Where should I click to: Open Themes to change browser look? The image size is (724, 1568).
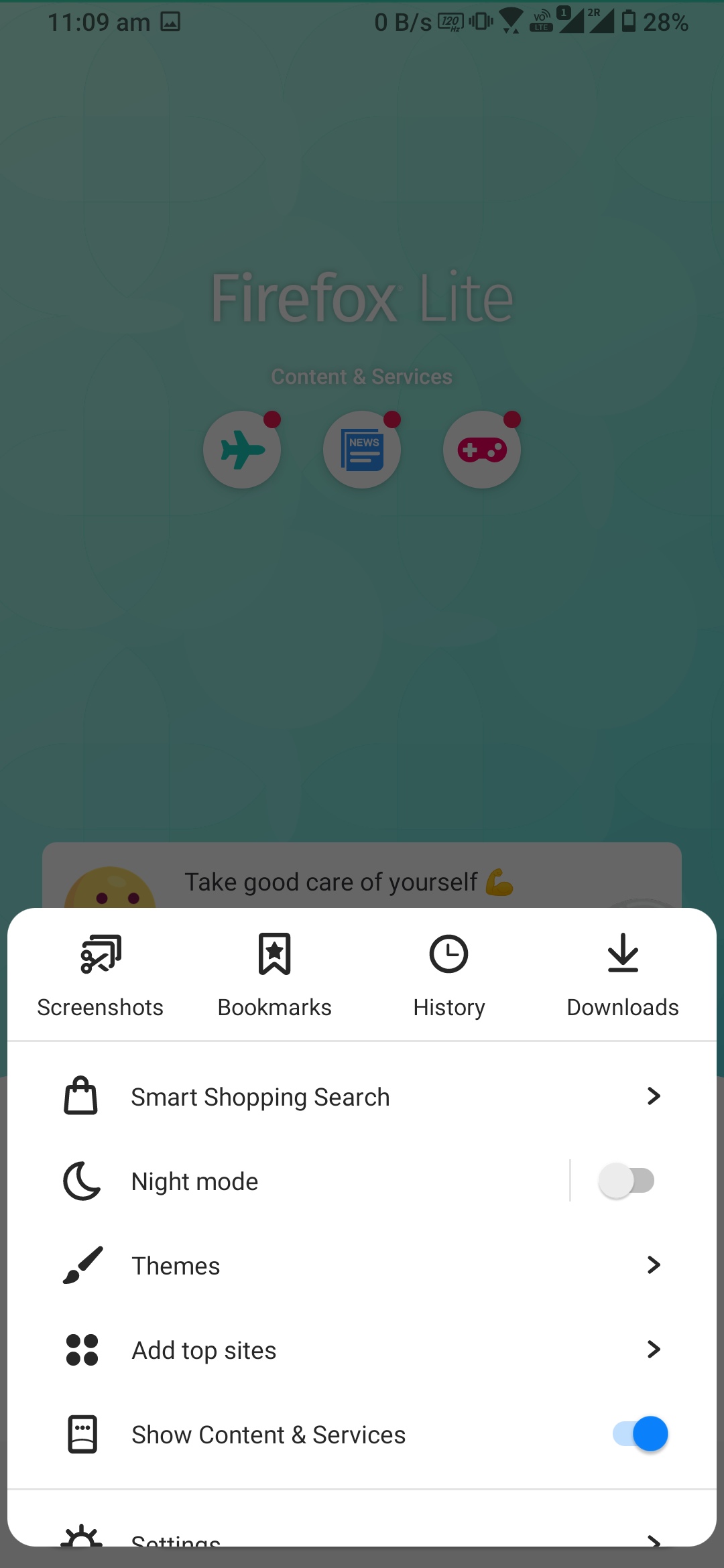click(x=362, y=1265)
